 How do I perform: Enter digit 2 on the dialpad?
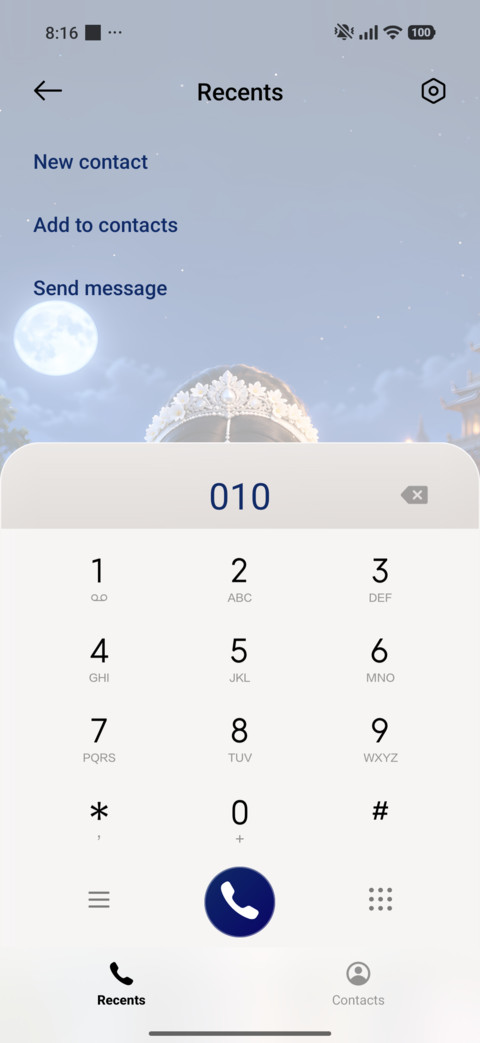[x=239, y=579]
